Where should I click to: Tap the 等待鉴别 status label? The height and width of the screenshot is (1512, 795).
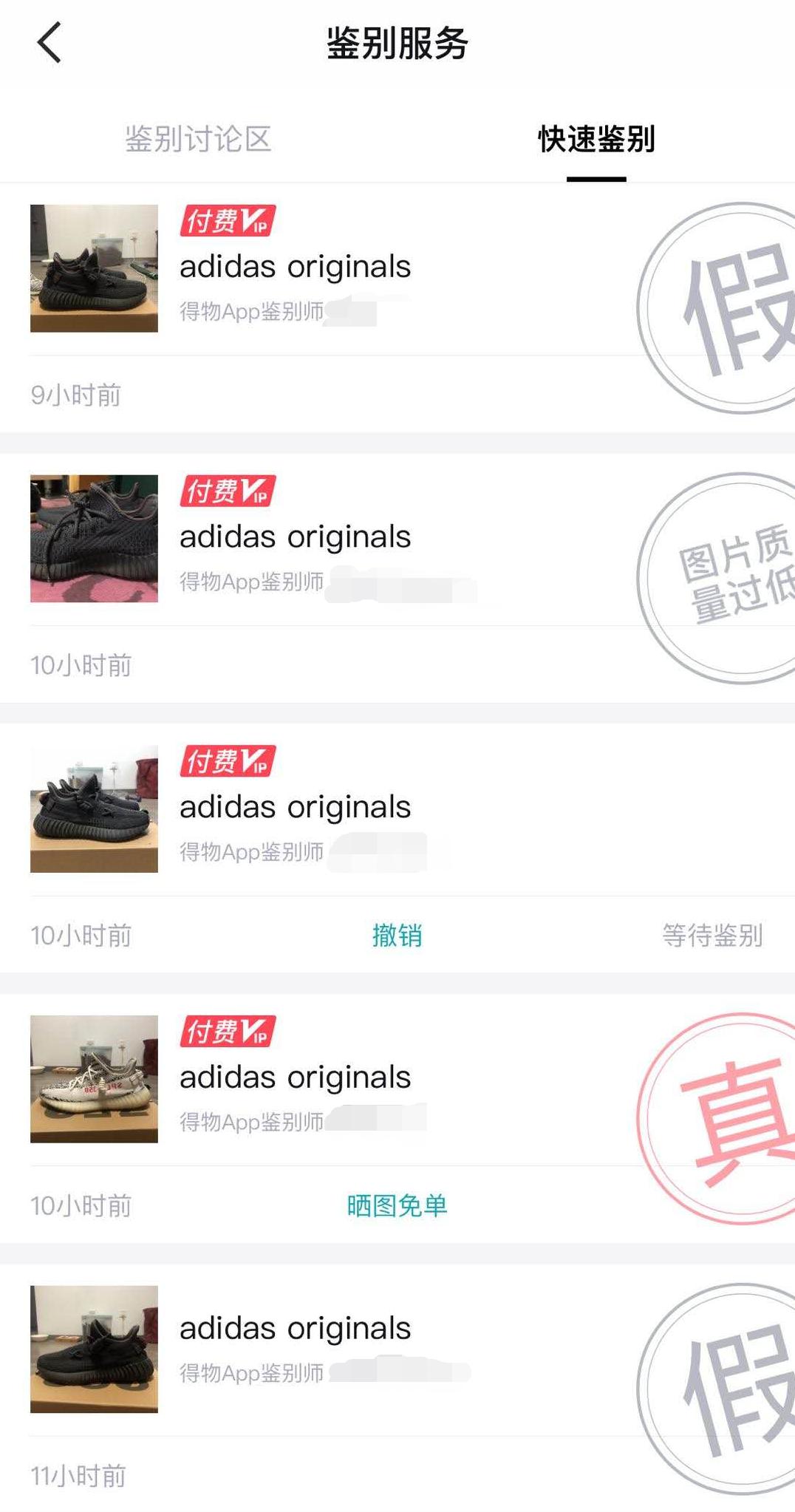pos(713,936)
